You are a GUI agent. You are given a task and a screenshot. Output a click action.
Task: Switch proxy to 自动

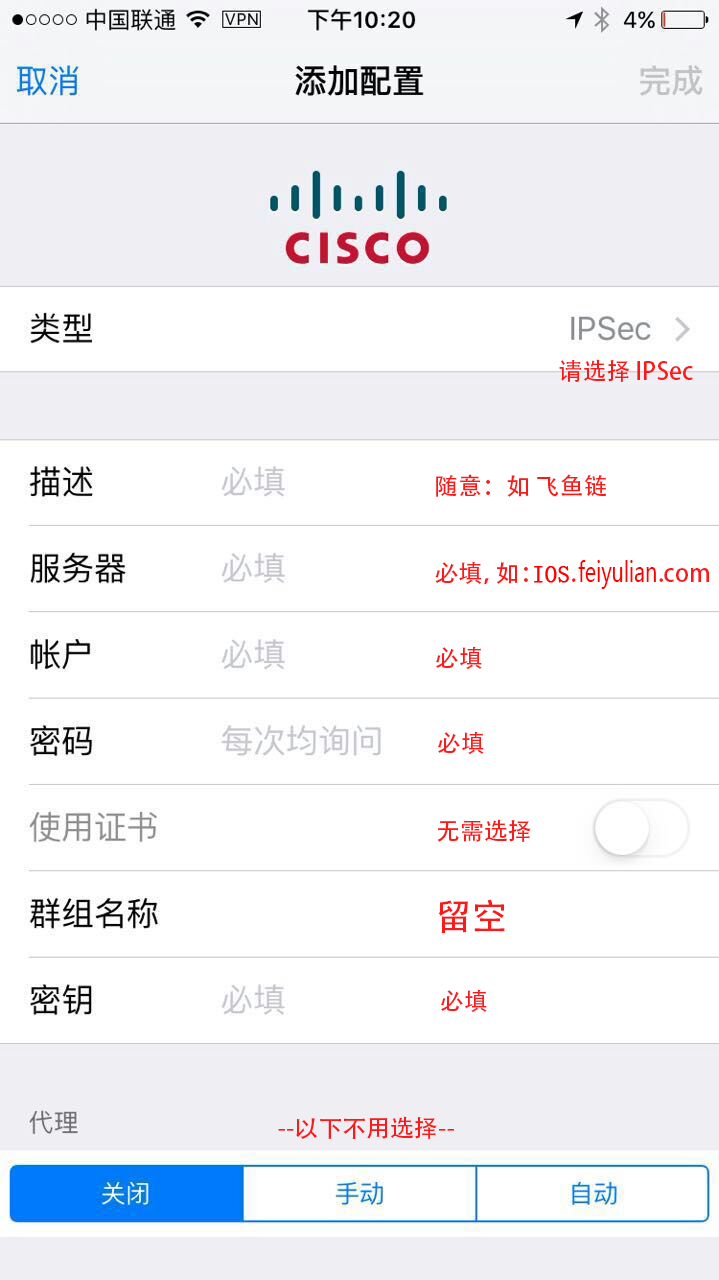click(x=593, y=1193)
